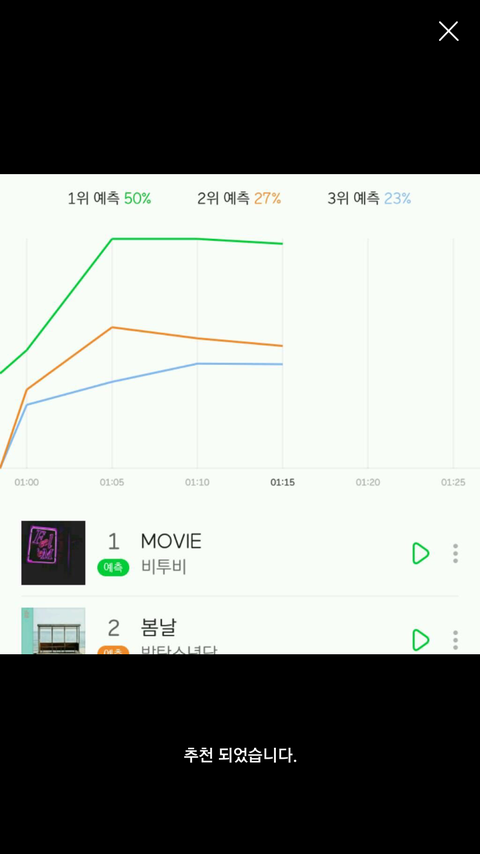The height and width of the screenshot is (854, 480).
Task: Open more options for 봄날
Action: point(455,640)
